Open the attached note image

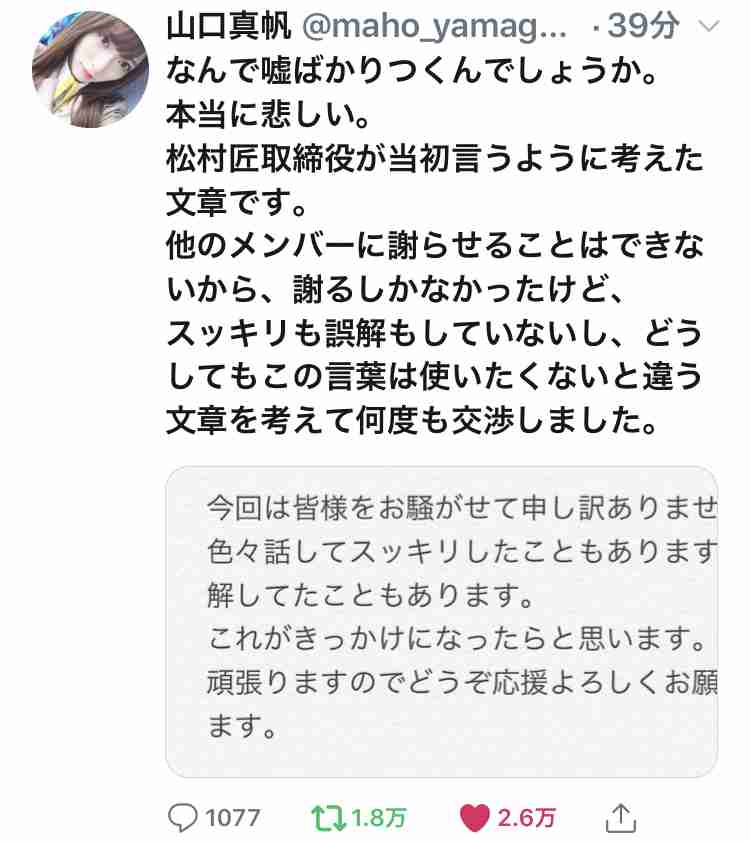pos(441,621)
